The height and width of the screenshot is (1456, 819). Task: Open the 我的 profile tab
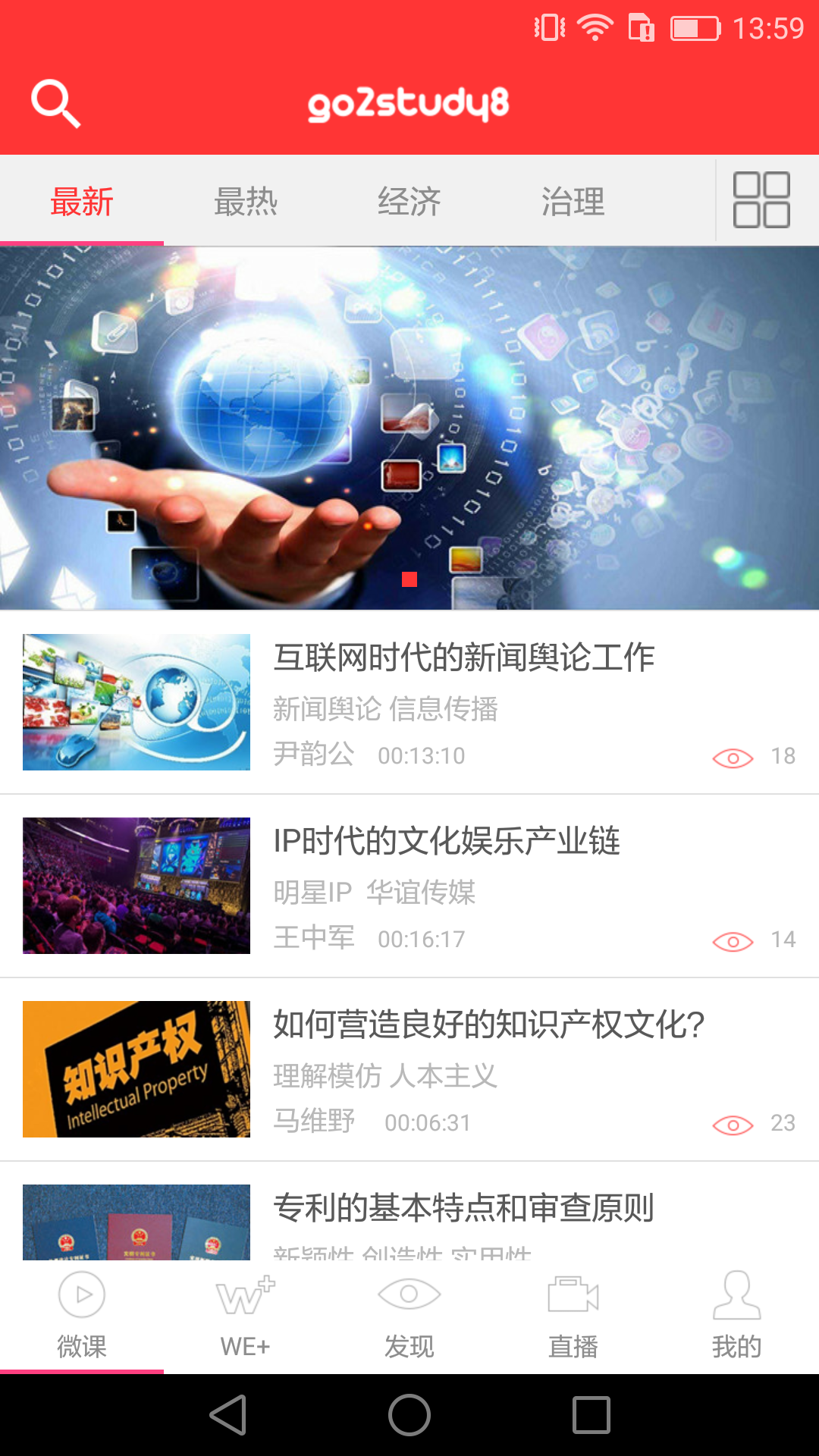tap(737, 1316)
